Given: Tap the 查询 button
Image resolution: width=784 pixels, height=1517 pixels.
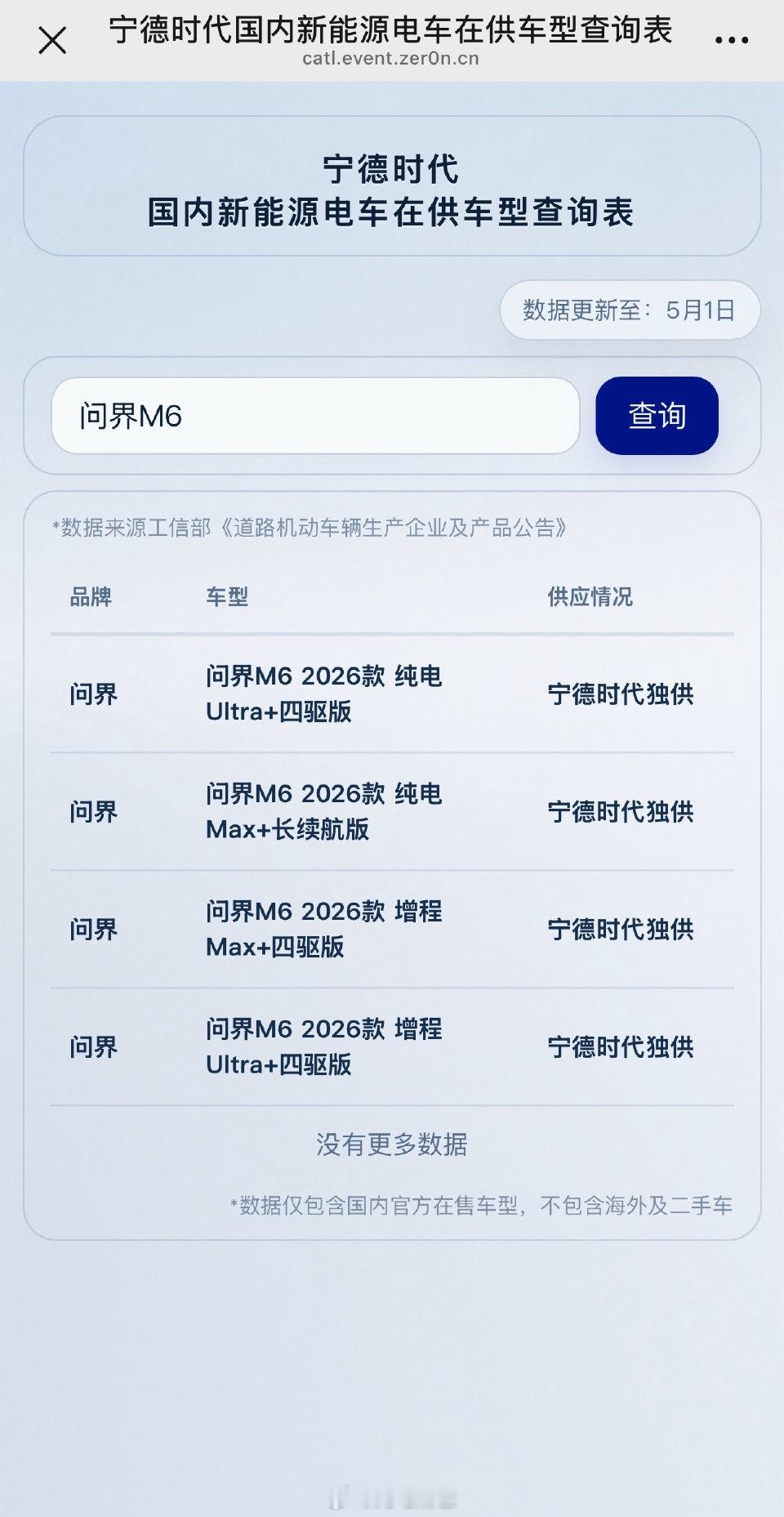Looking at the screenshot, I should pyautogui.click(x=657, y=416).
